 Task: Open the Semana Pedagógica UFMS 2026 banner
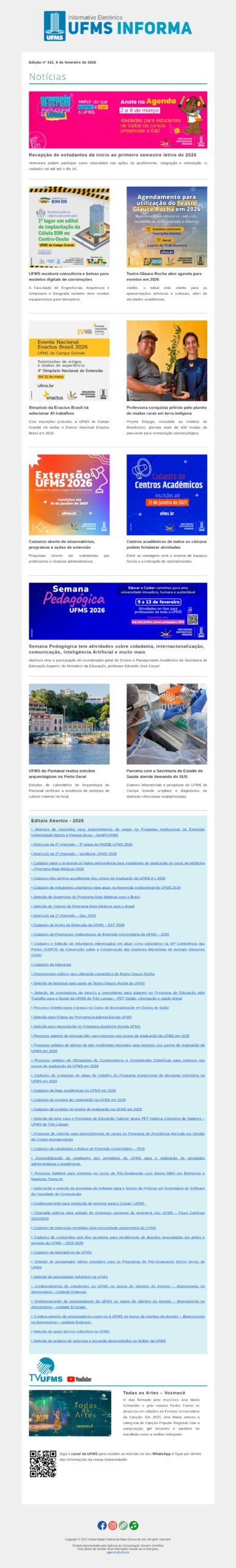tap(118, 611)
